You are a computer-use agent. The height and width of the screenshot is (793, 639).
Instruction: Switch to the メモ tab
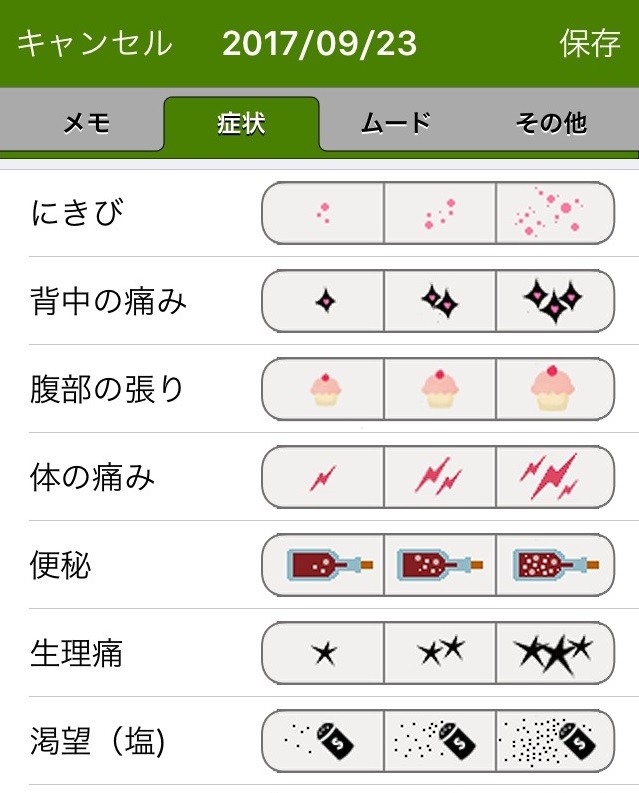(86, 124)
